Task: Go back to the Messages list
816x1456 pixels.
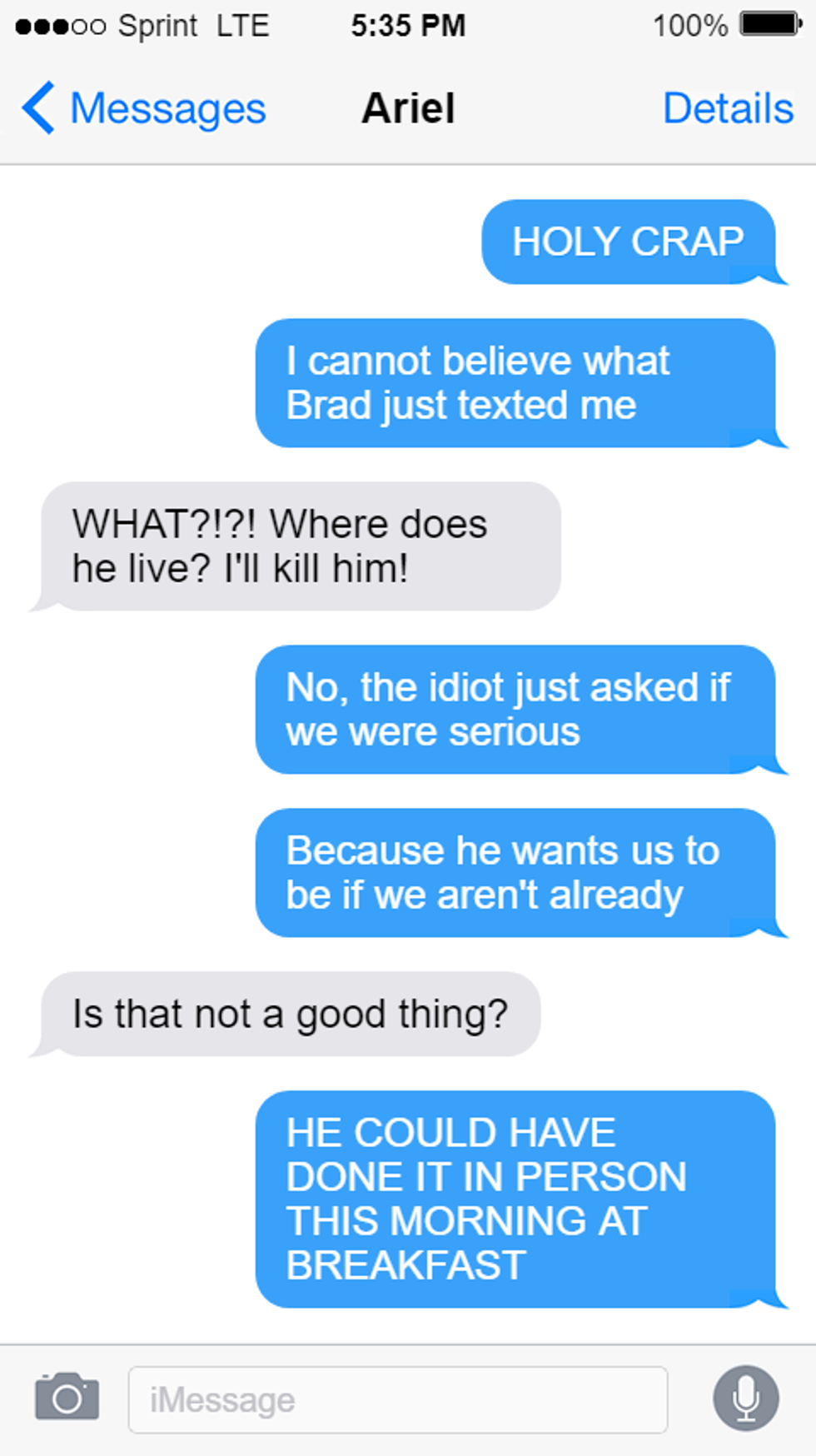Action: (x=143, y=108)
